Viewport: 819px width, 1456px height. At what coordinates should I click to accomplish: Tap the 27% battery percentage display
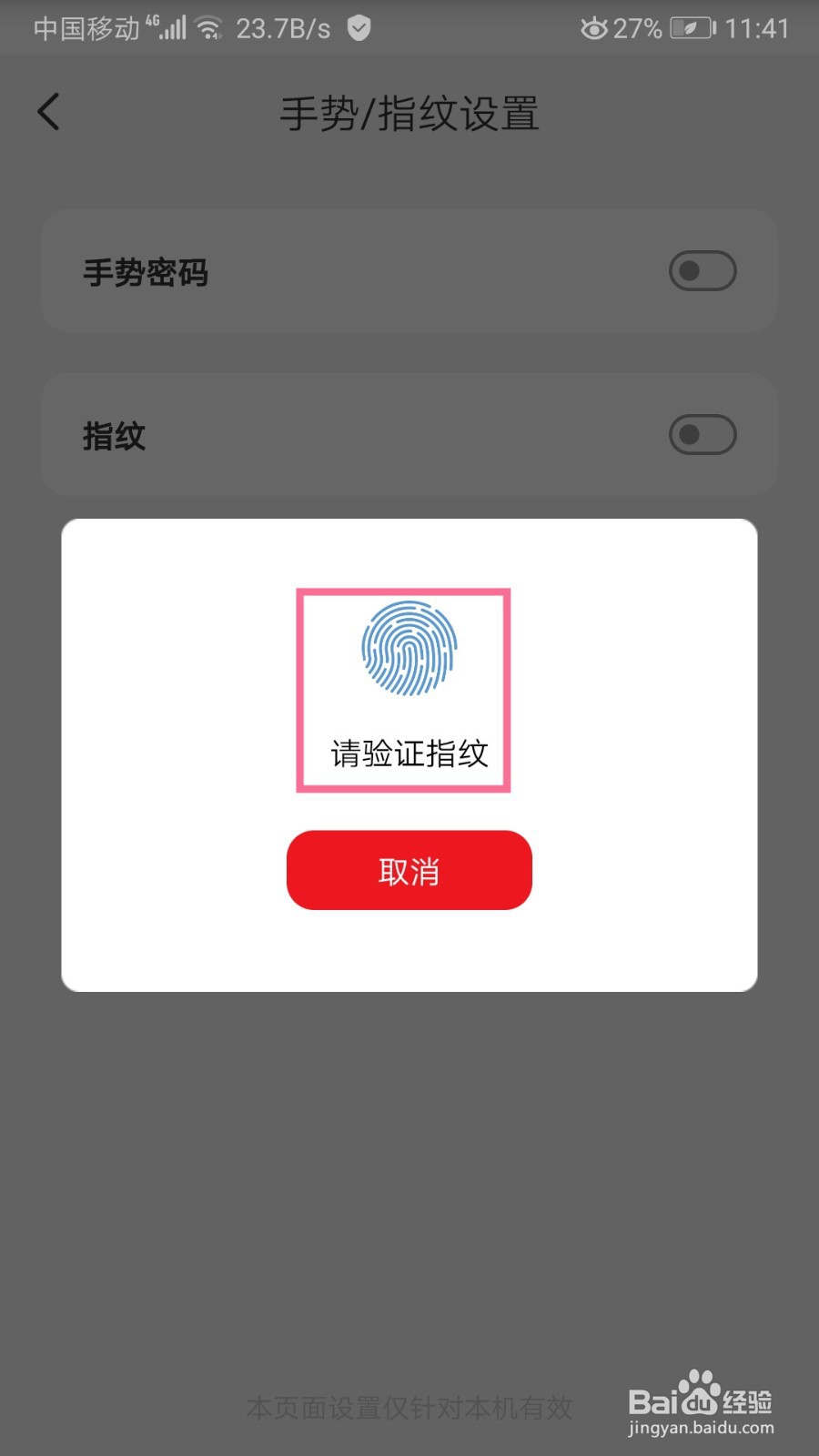[x=638, y=27]
